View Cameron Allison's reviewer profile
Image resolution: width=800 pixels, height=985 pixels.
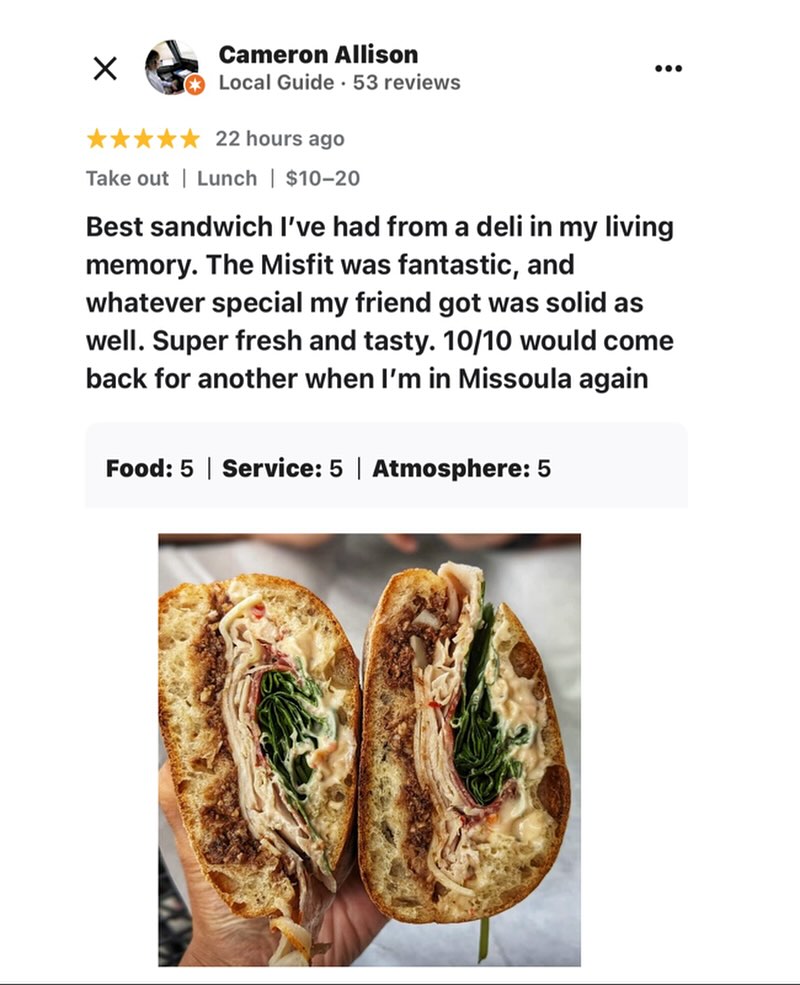coord(318,54)
